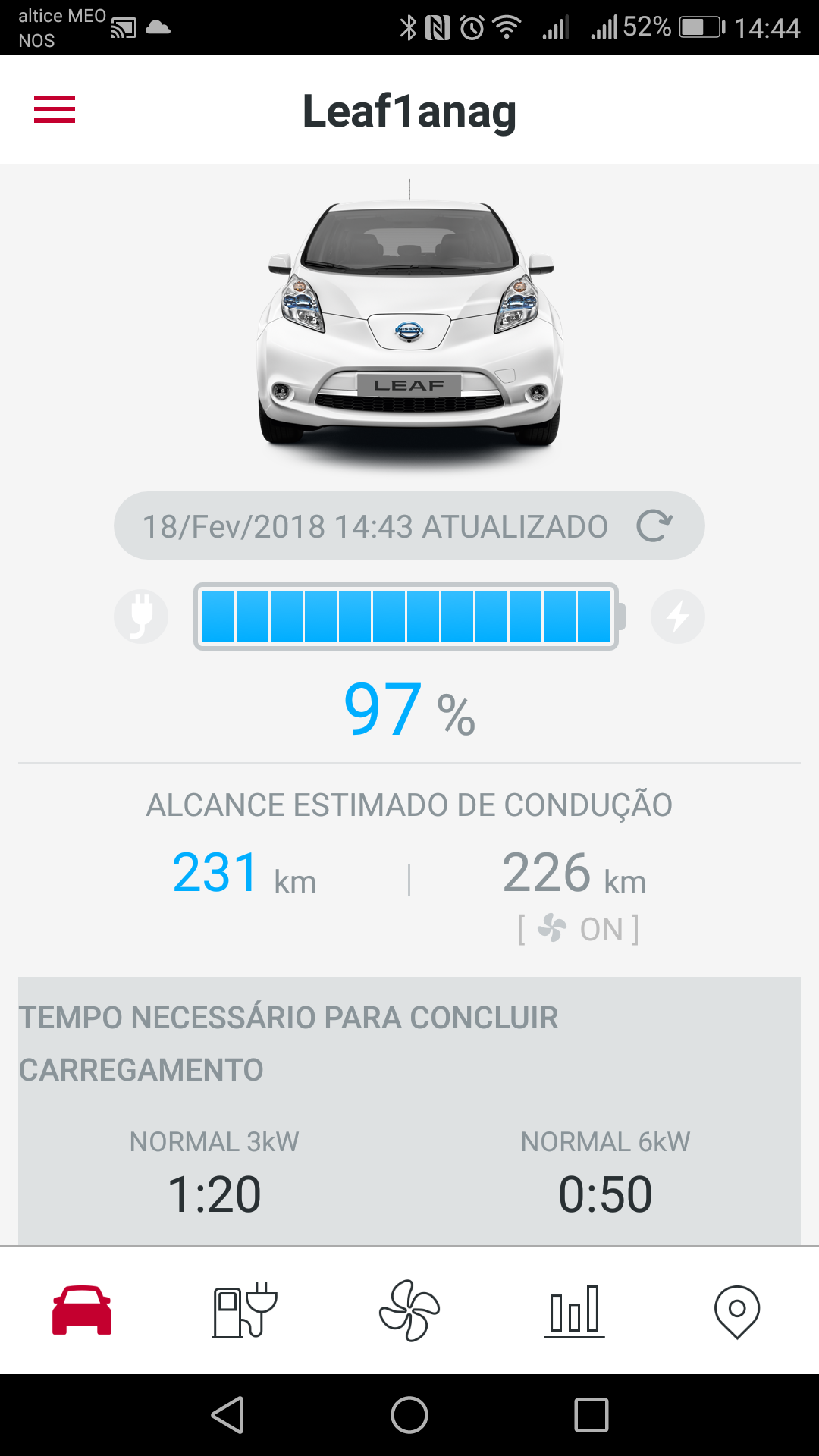The height and width of the screenshot is (1456, 819).
Task: Open the location pin map tab
Action: pos(736,1310)
